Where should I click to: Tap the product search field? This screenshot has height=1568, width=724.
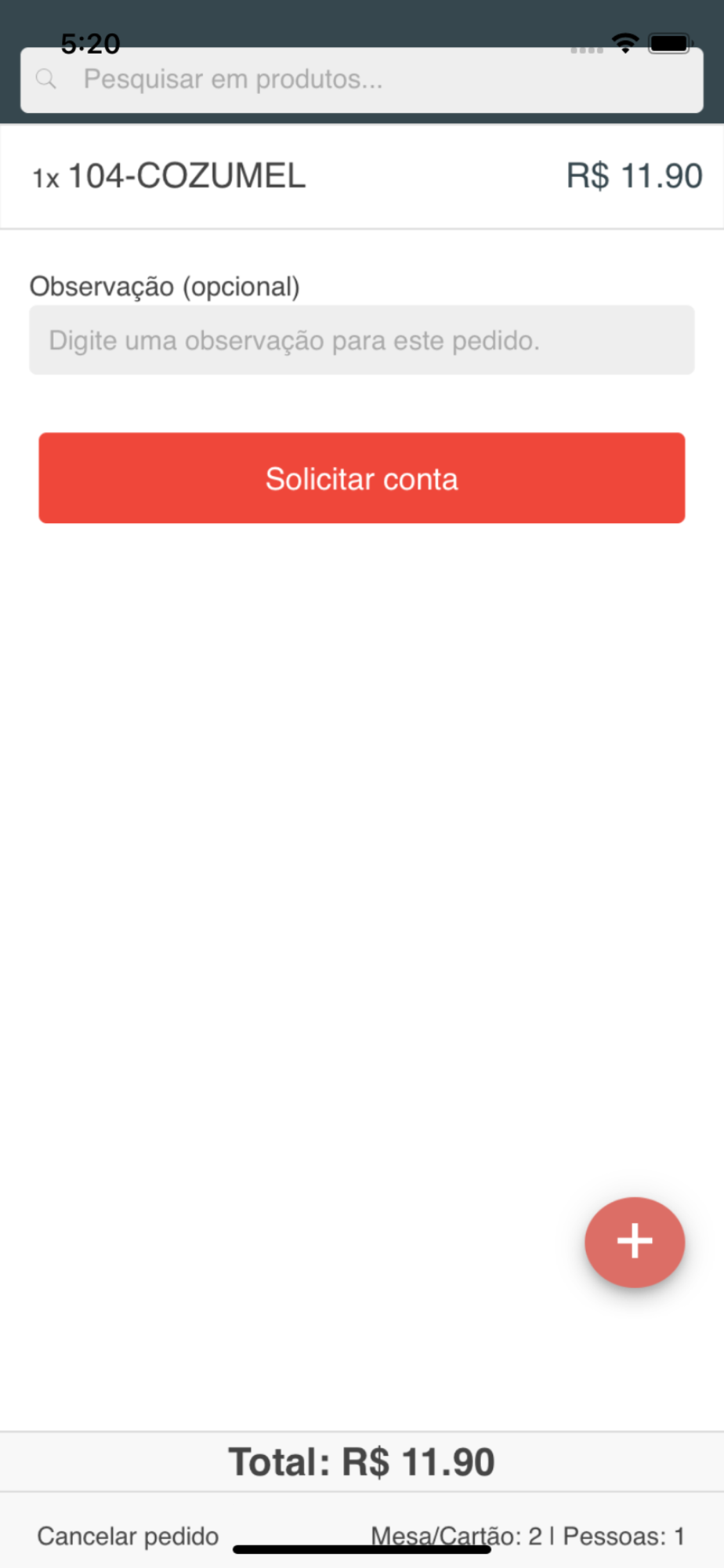[x=361, y=80]
